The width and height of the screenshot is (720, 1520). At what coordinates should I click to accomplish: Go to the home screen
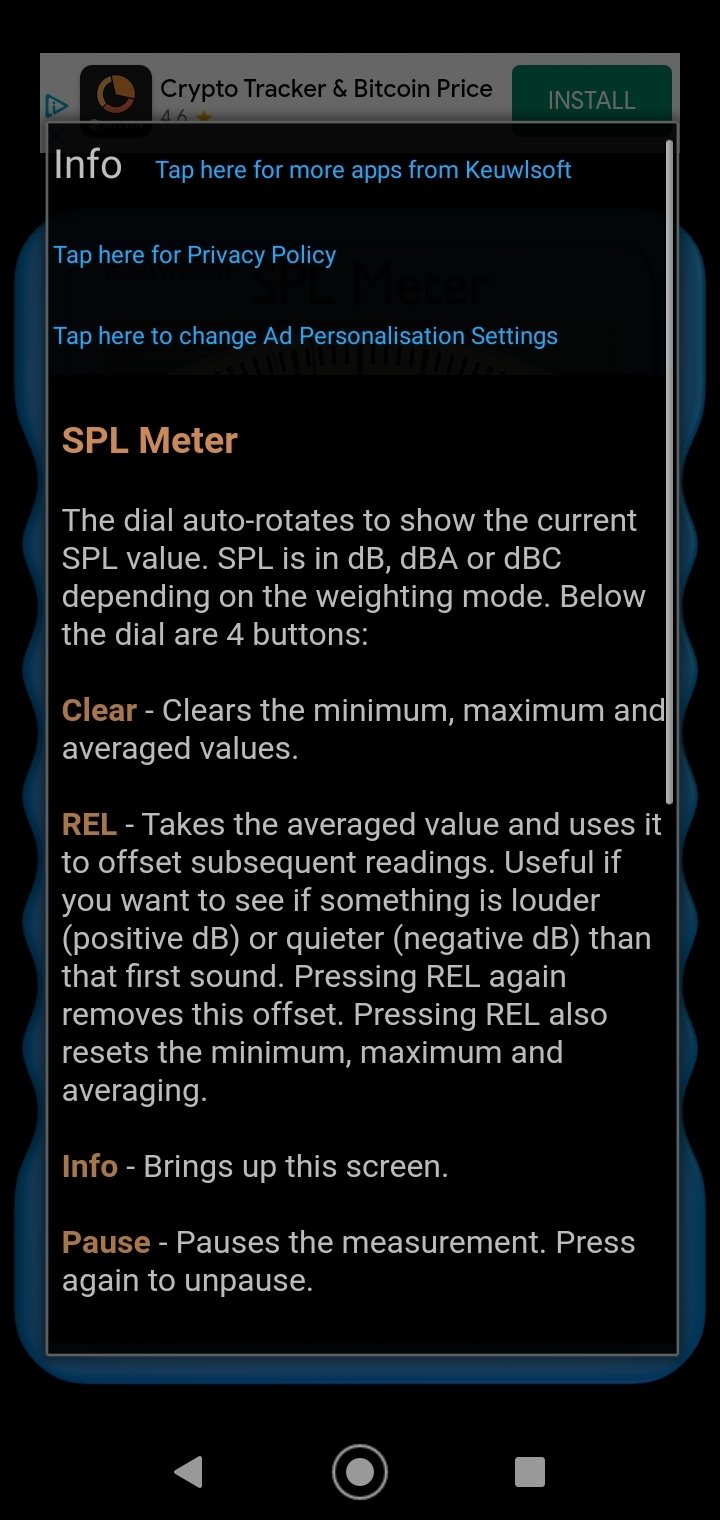(360, 1472)
